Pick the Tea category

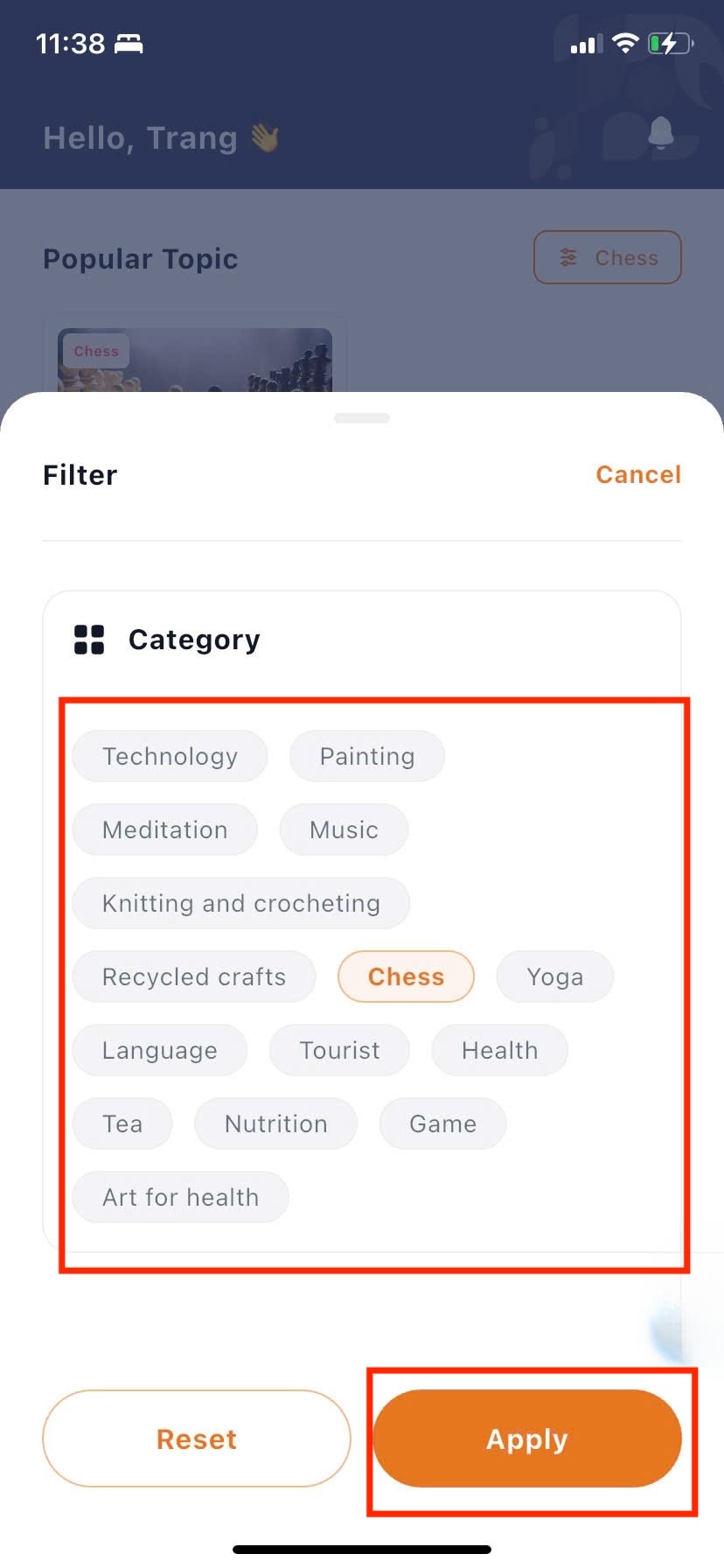(x=122, y=1123)
